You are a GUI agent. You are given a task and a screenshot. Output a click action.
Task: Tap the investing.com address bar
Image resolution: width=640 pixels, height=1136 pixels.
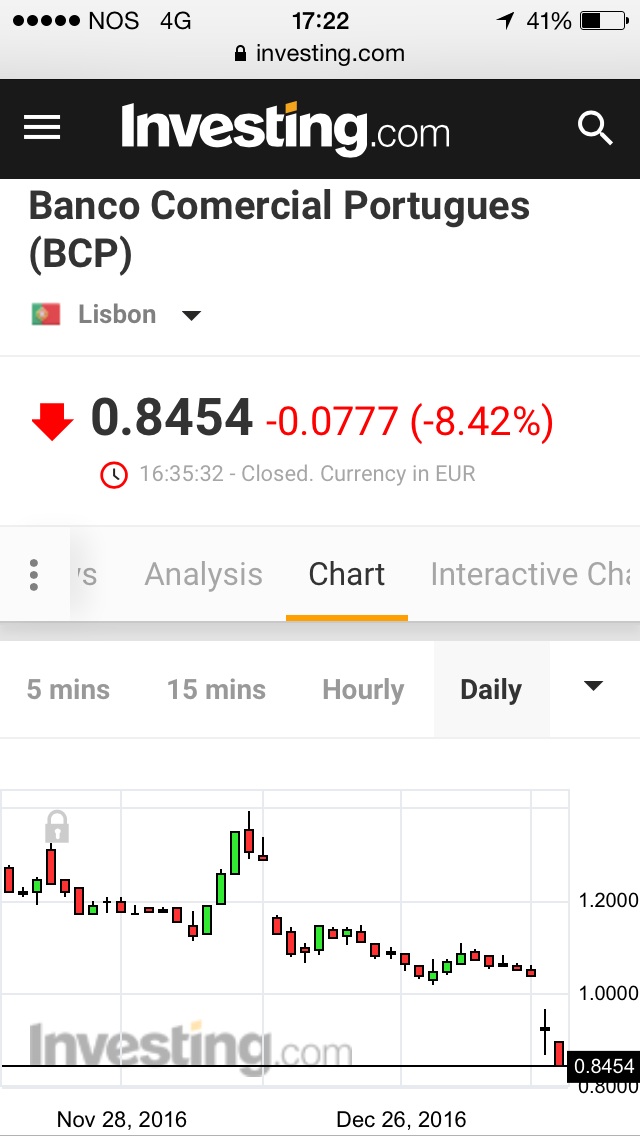pyautogui.click(x=320, y=54)
